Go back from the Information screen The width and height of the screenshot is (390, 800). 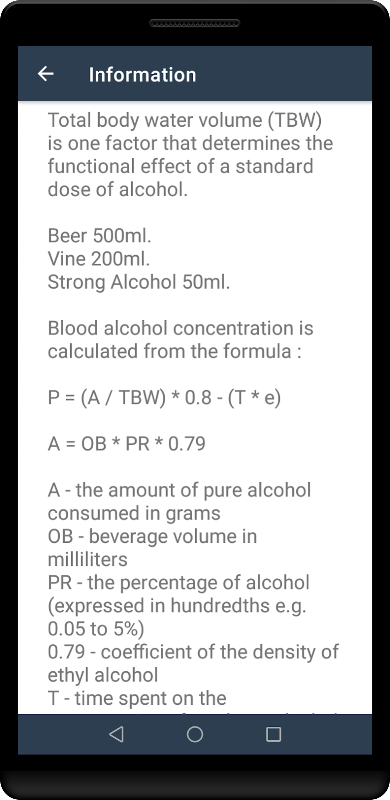[45, 74]
